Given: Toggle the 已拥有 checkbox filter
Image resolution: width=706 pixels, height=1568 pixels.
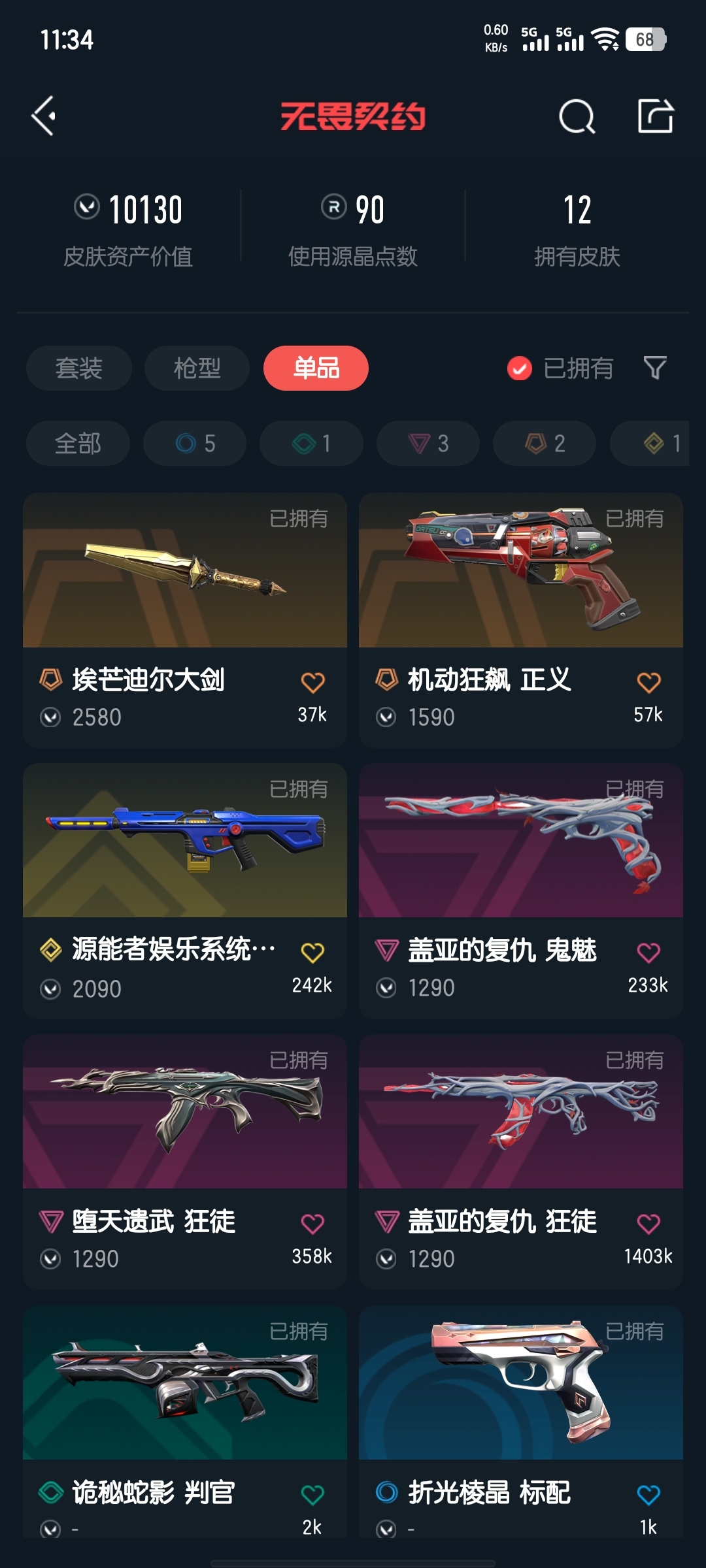Looking at the screenshot, I should point(520,368).
